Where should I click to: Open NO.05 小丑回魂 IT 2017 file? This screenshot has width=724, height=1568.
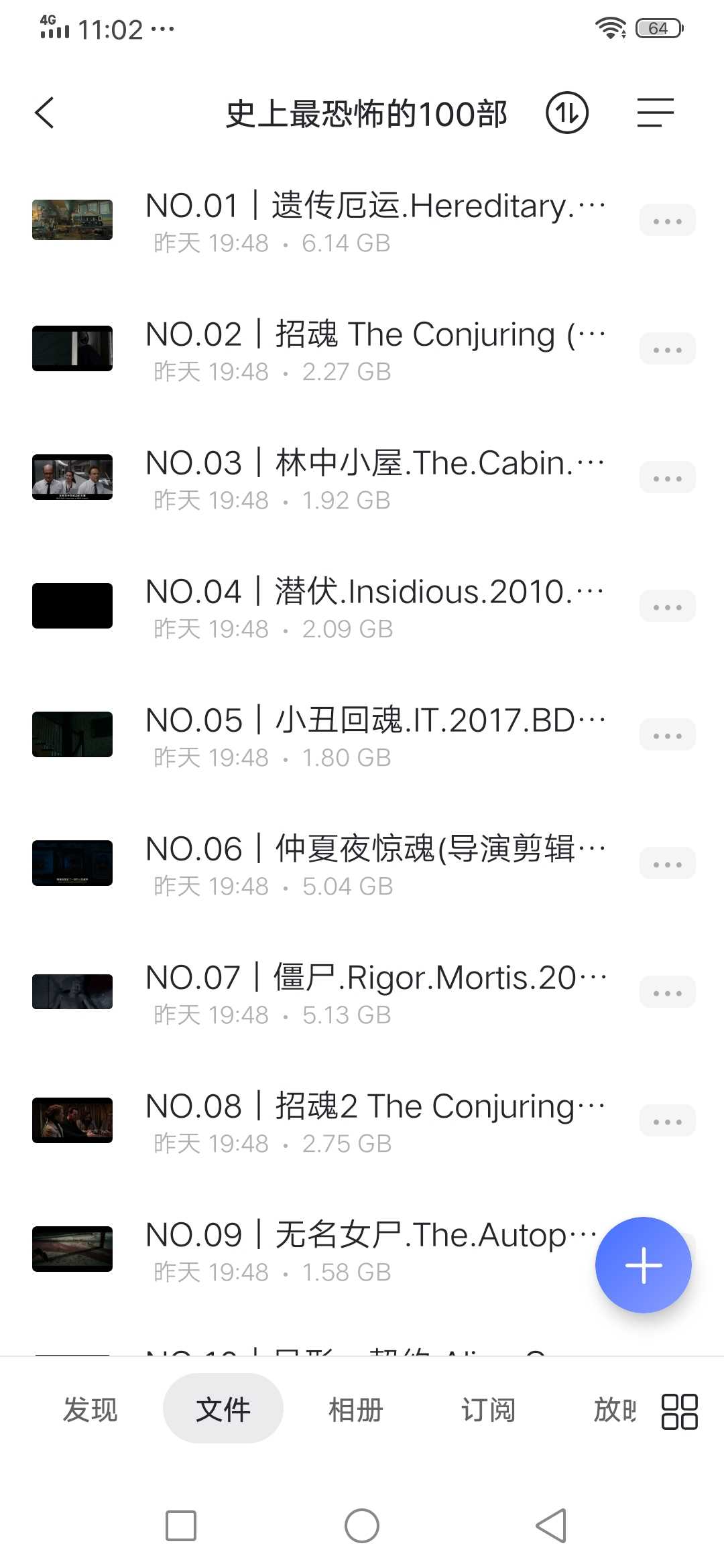362,735
